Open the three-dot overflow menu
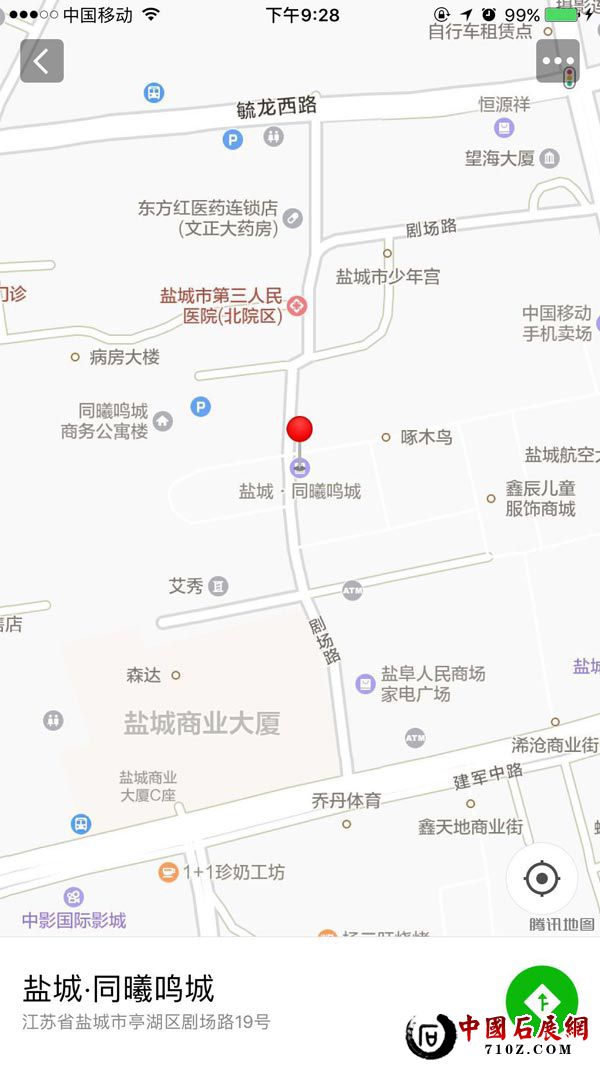This screenshot has width=600, height=1067. click(557, 61)
